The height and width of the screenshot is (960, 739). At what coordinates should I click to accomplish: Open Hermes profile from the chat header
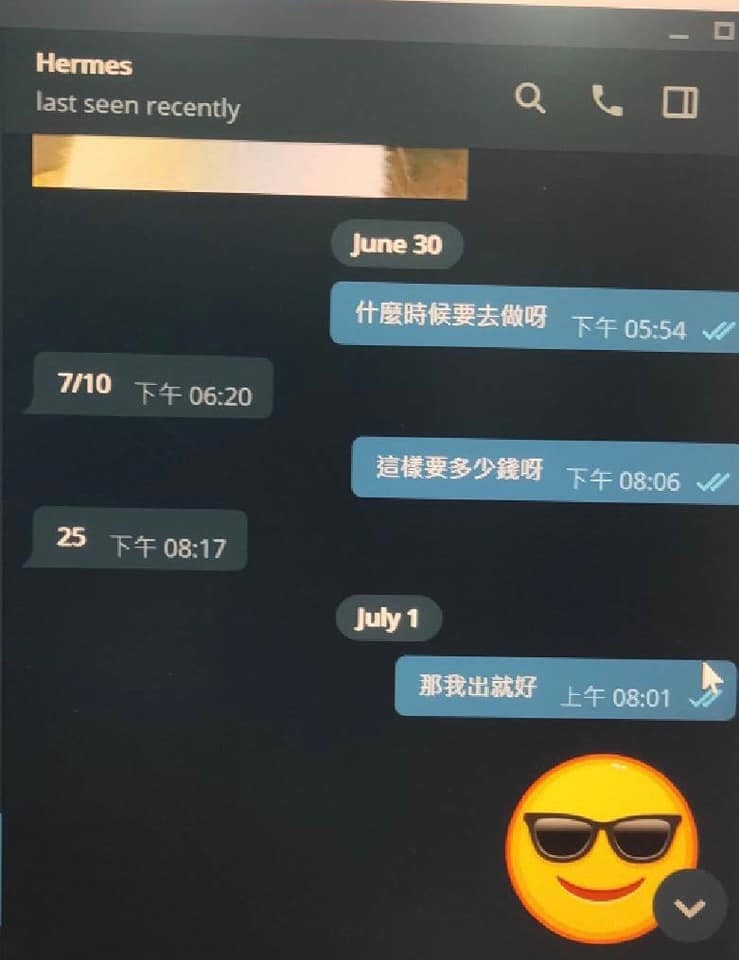pos(84,64)
